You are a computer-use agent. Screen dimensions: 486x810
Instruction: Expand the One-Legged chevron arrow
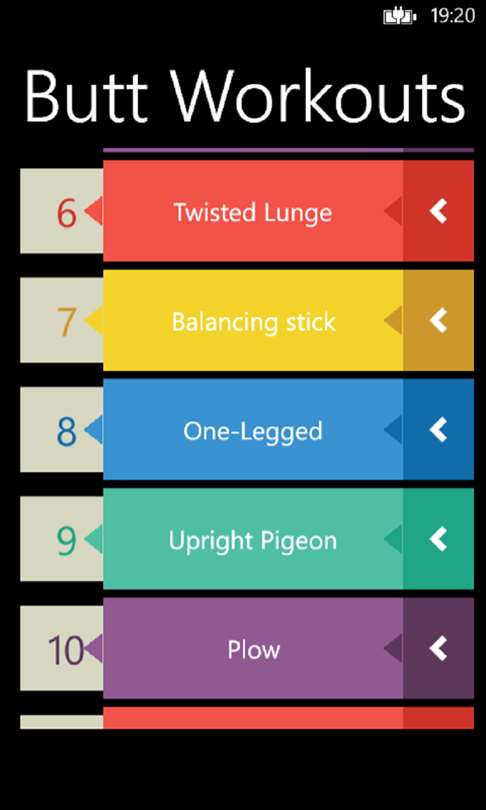point(438,430)
